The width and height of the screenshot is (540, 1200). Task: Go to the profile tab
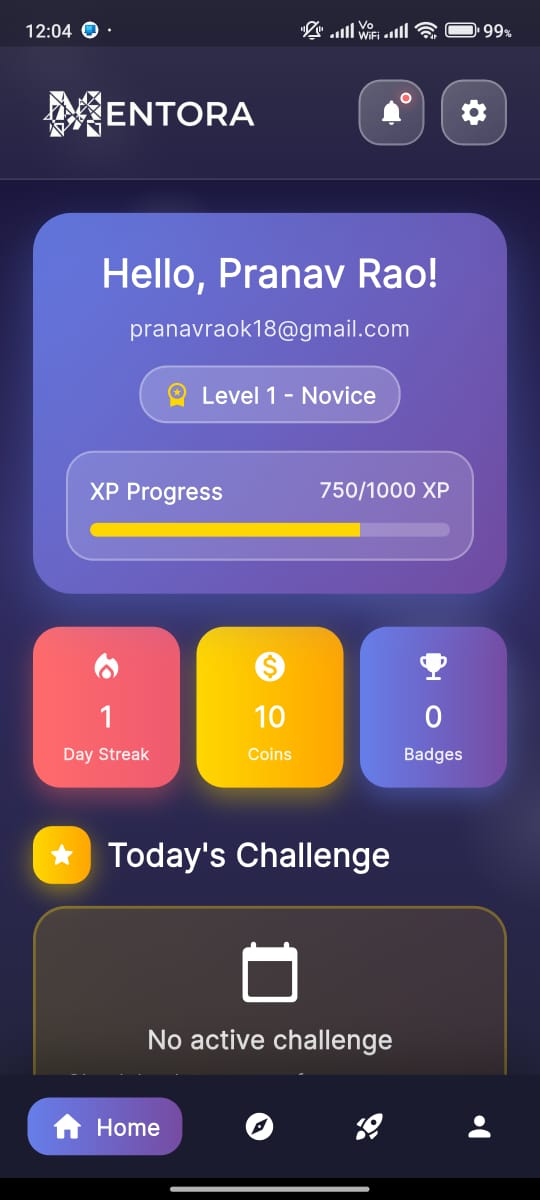tap(480, 1128)
